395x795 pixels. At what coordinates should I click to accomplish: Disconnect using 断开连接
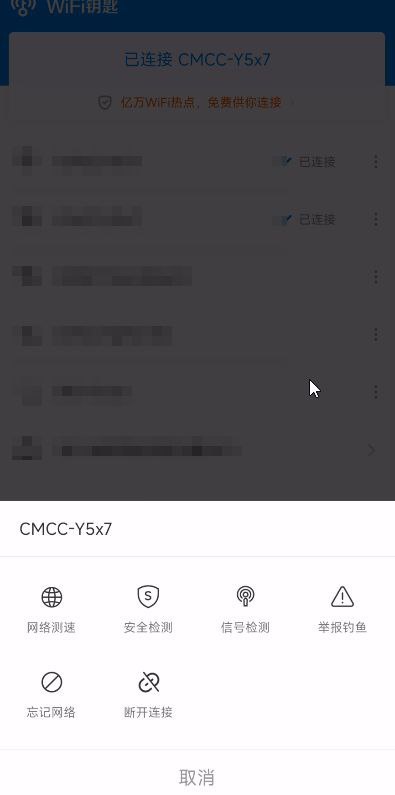(x=148, y=695)
